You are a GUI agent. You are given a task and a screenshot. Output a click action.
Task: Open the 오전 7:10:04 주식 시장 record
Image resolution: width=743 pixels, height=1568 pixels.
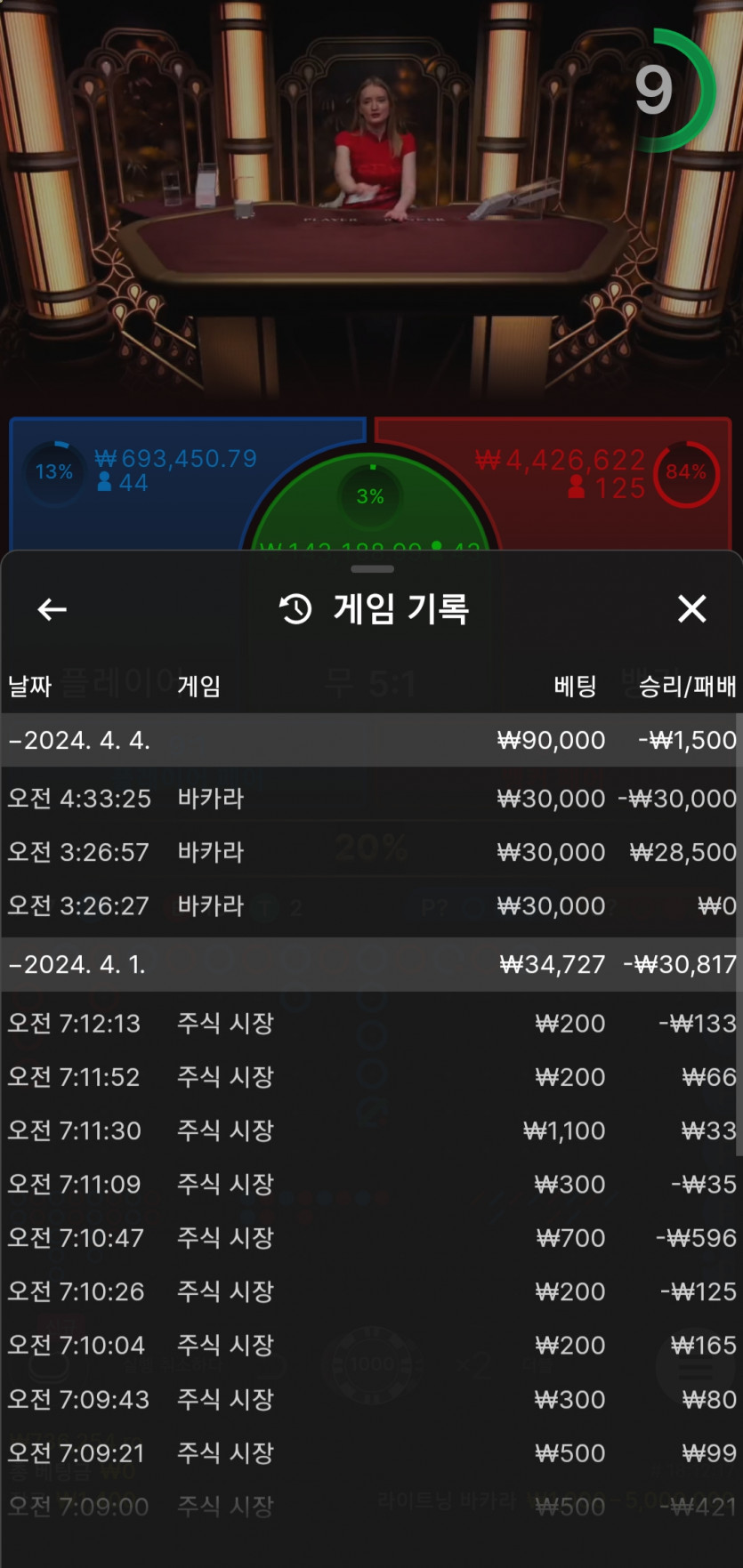(x=370, y=1345)
